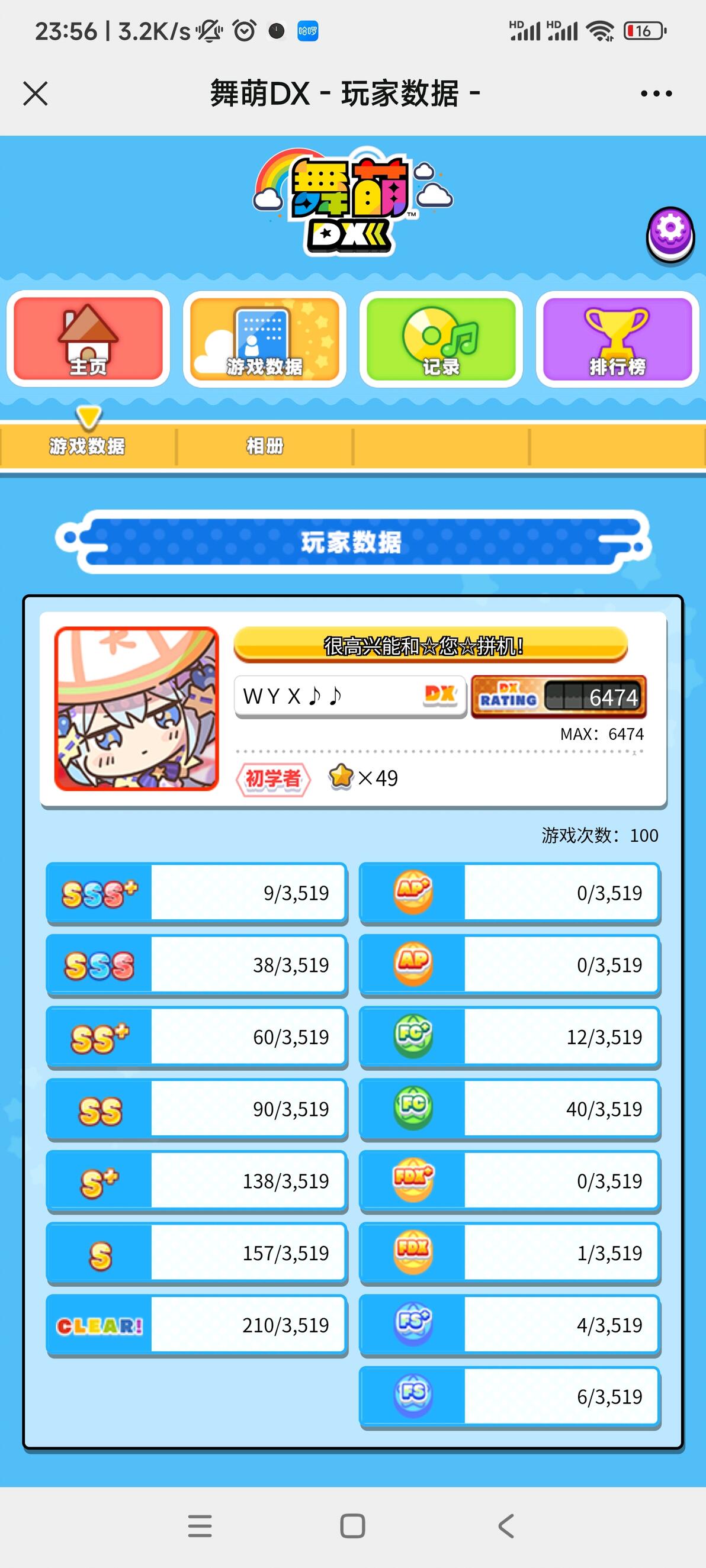Select the 游戏数据 sub-tab
The image size is (706, 1568).
pyautogui.click(x=88, y=446)
